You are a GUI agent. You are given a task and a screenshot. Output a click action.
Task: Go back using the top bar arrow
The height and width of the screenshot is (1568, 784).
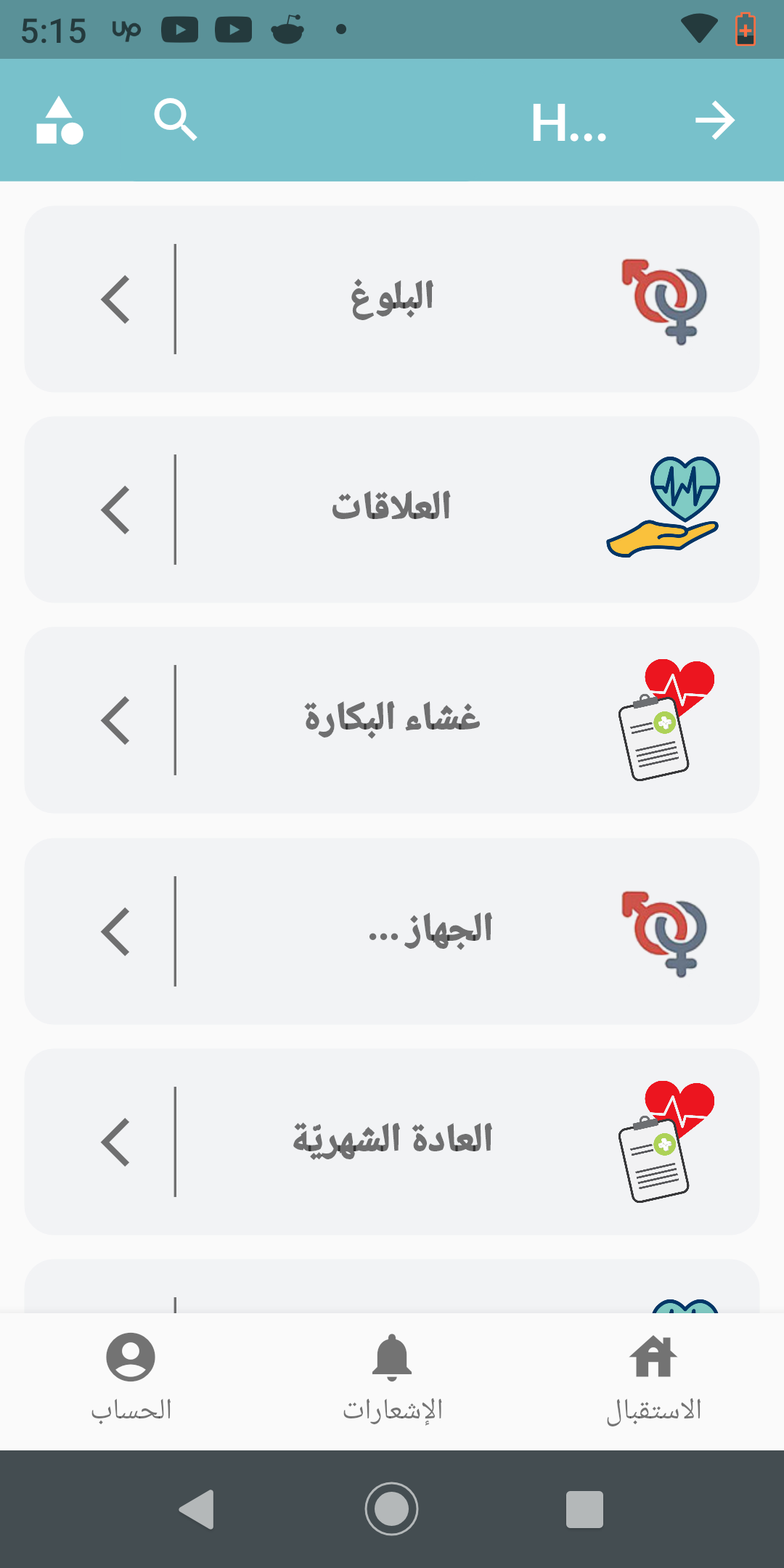[x=715, y=121]
